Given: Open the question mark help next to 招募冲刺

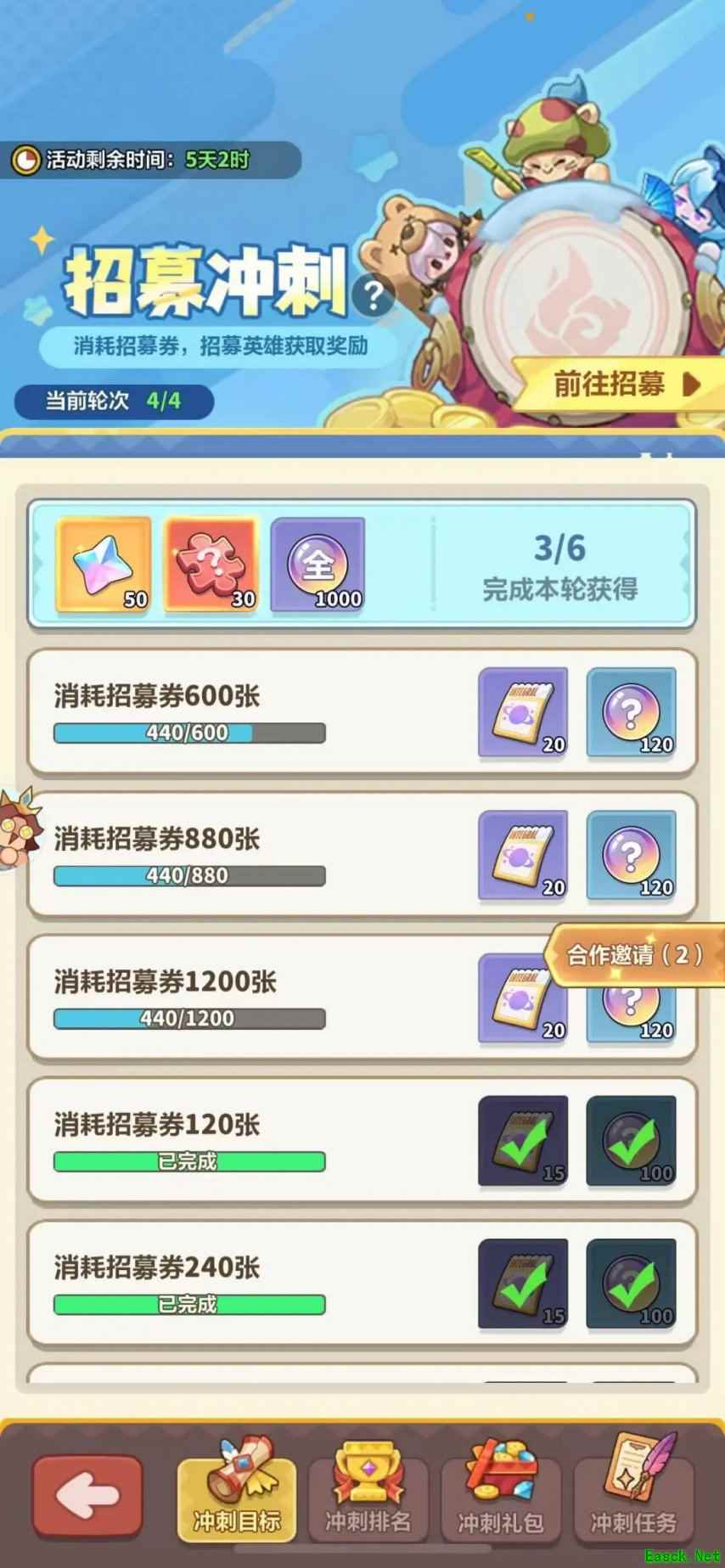Looking at the screenshot, I should [372, 295].
